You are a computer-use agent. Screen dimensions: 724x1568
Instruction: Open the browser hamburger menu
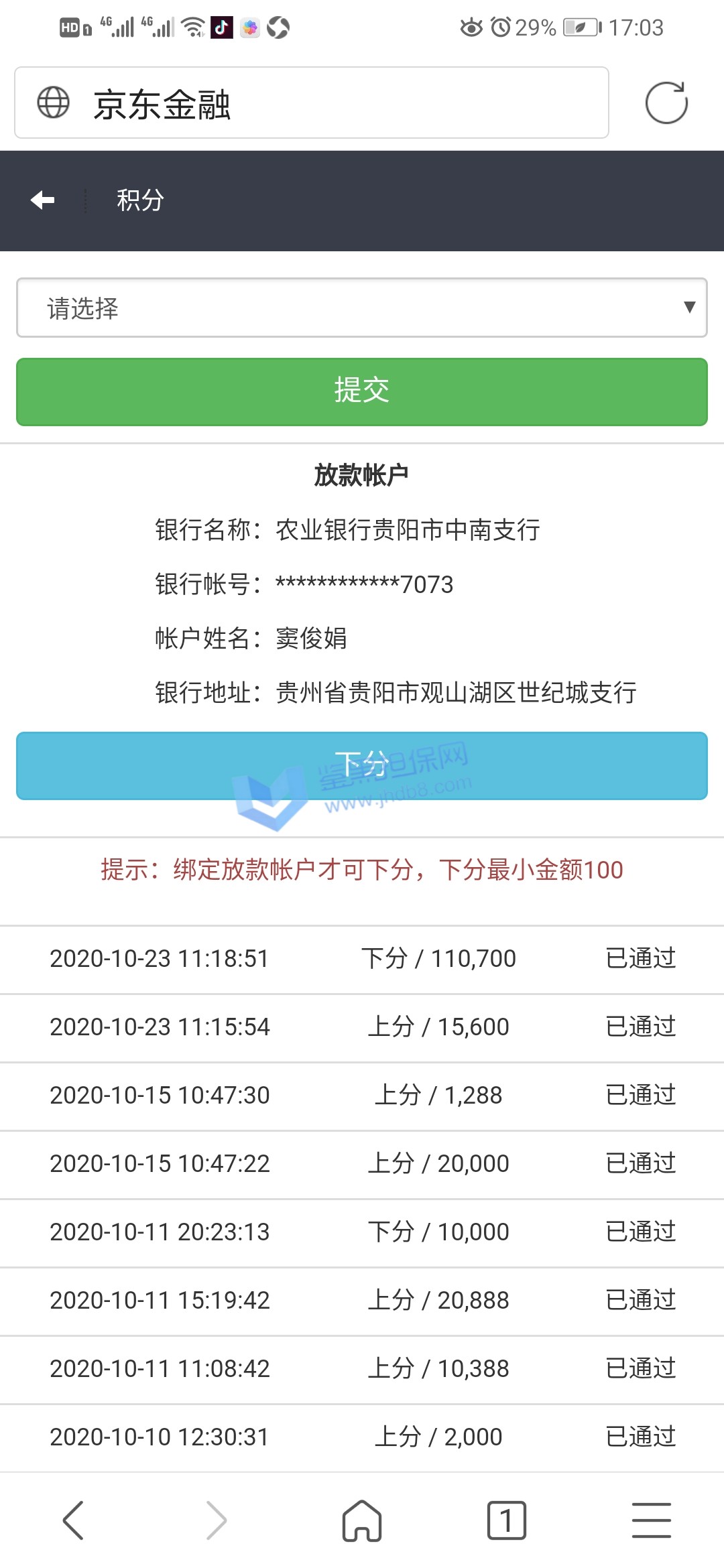tap(651, 1520)
